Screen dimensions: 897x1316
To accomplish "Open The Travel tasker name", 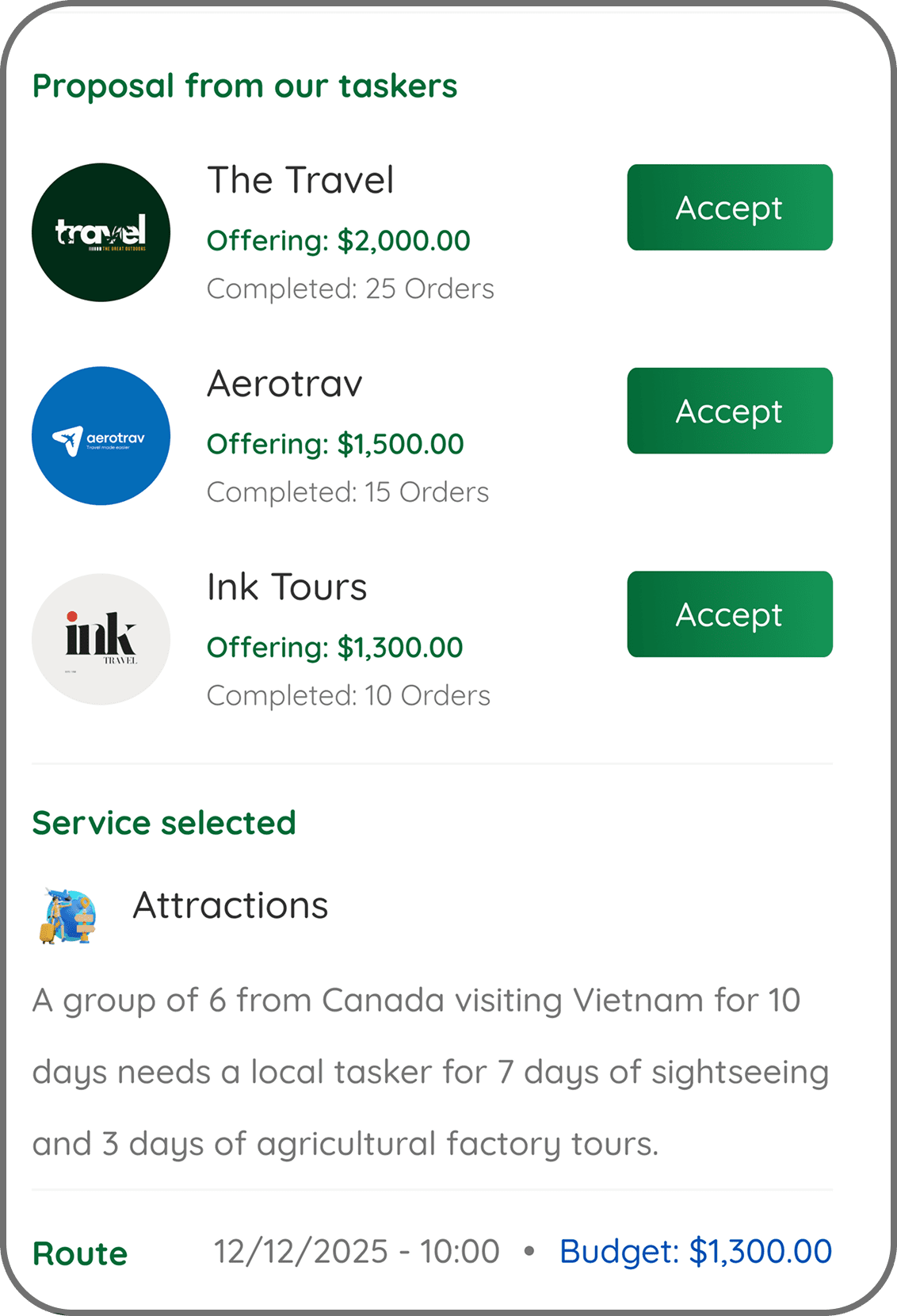I will [x=301, y=180].
